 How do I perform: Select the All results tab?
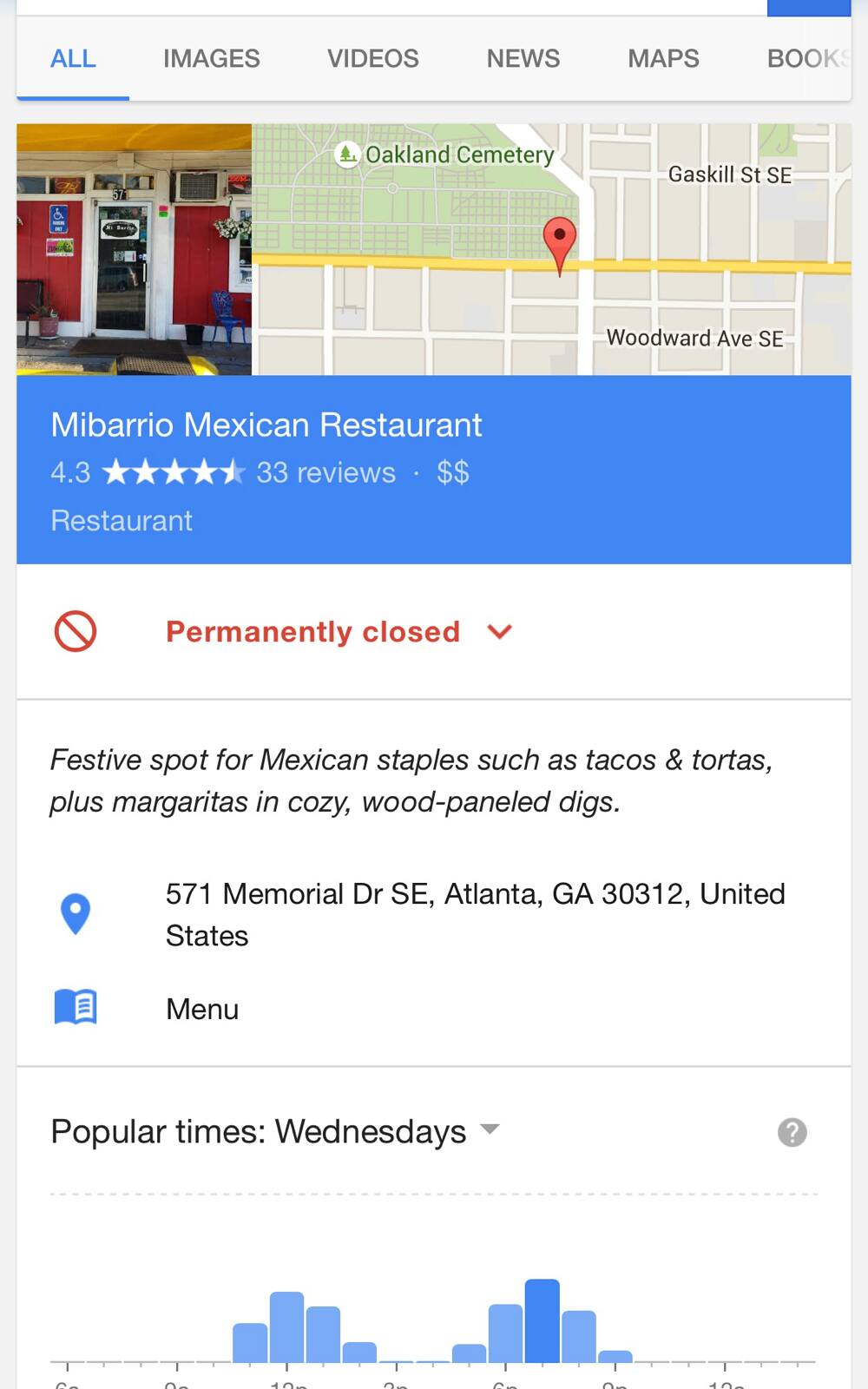tap(73, 58)
